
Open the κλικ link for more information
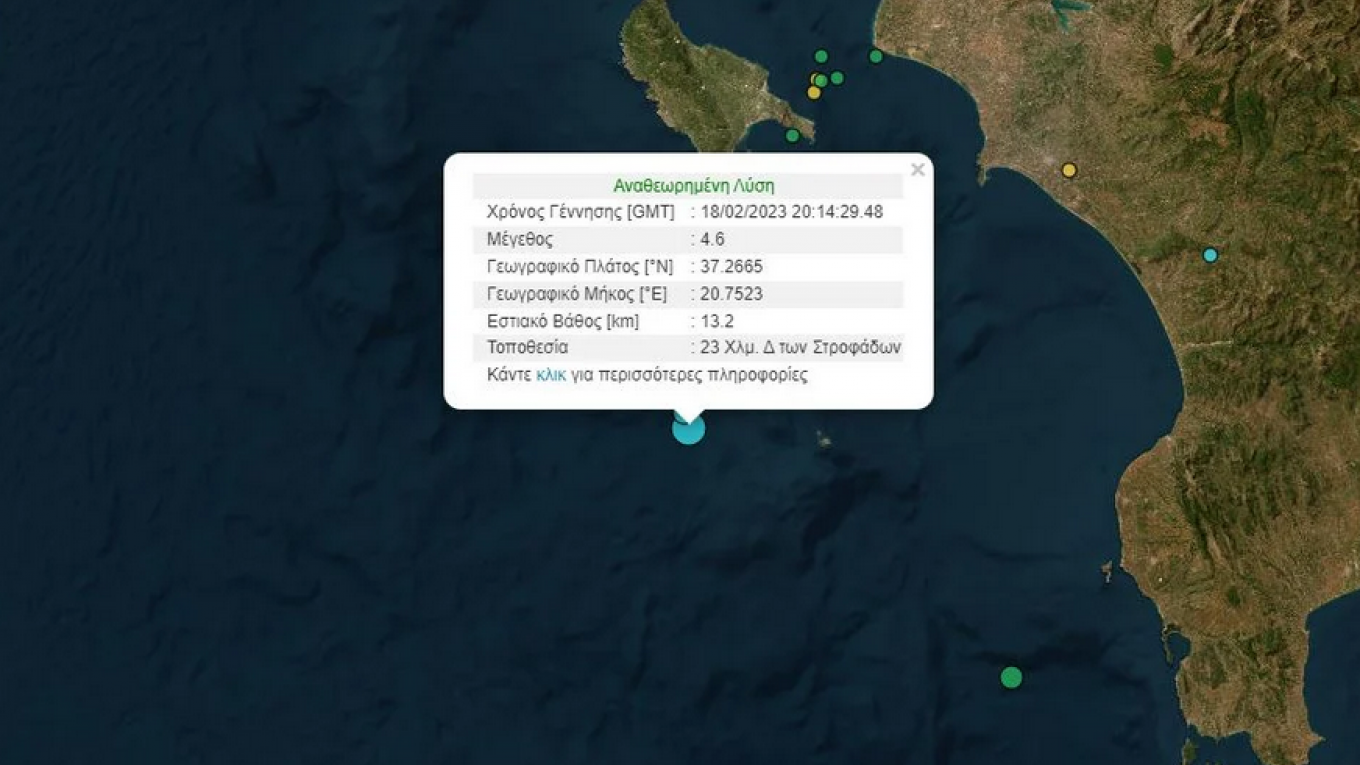click(x=551, y=376)
